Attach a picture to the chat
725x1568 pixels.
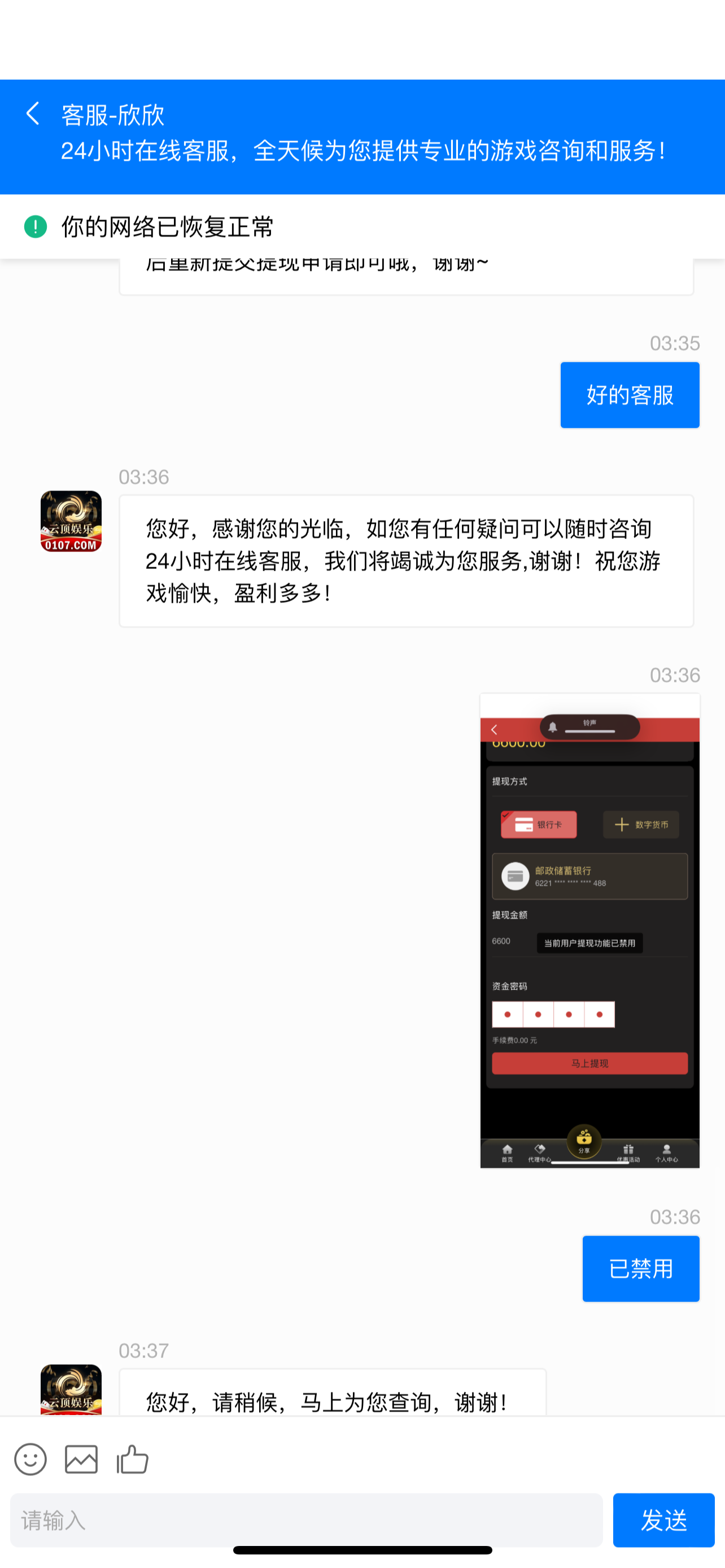(81, 1459)
